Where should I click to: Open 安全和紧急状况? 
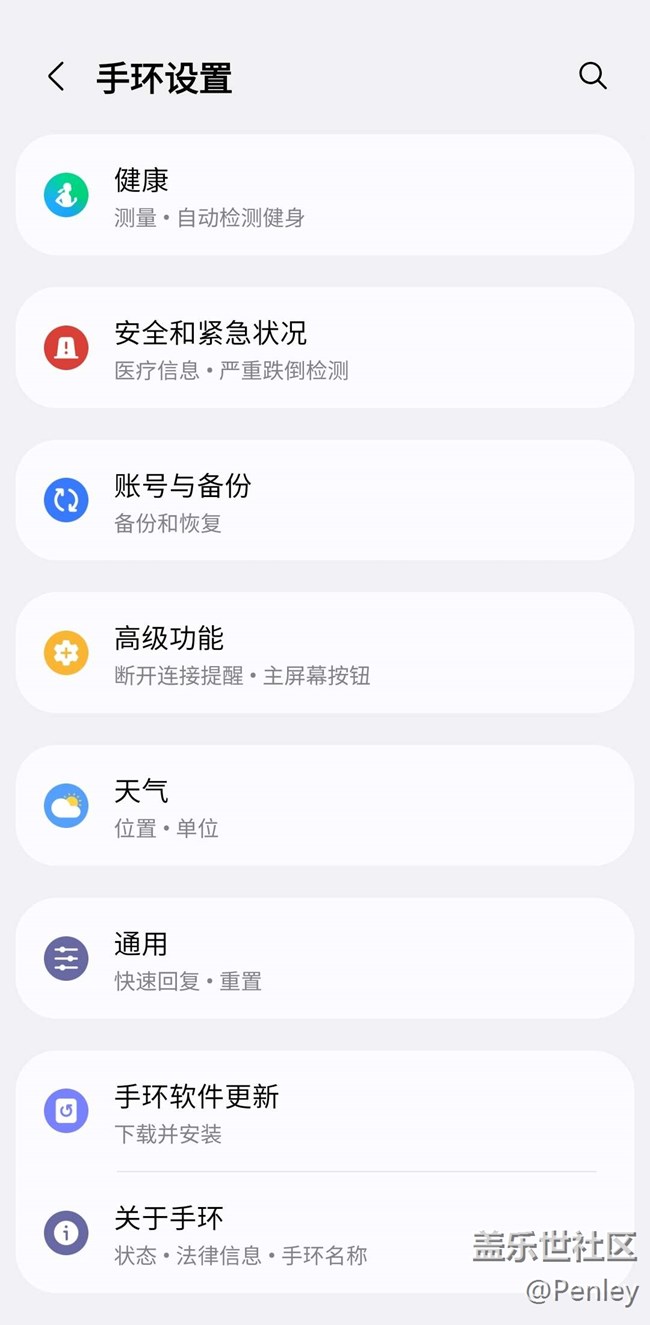pos(324,348)
